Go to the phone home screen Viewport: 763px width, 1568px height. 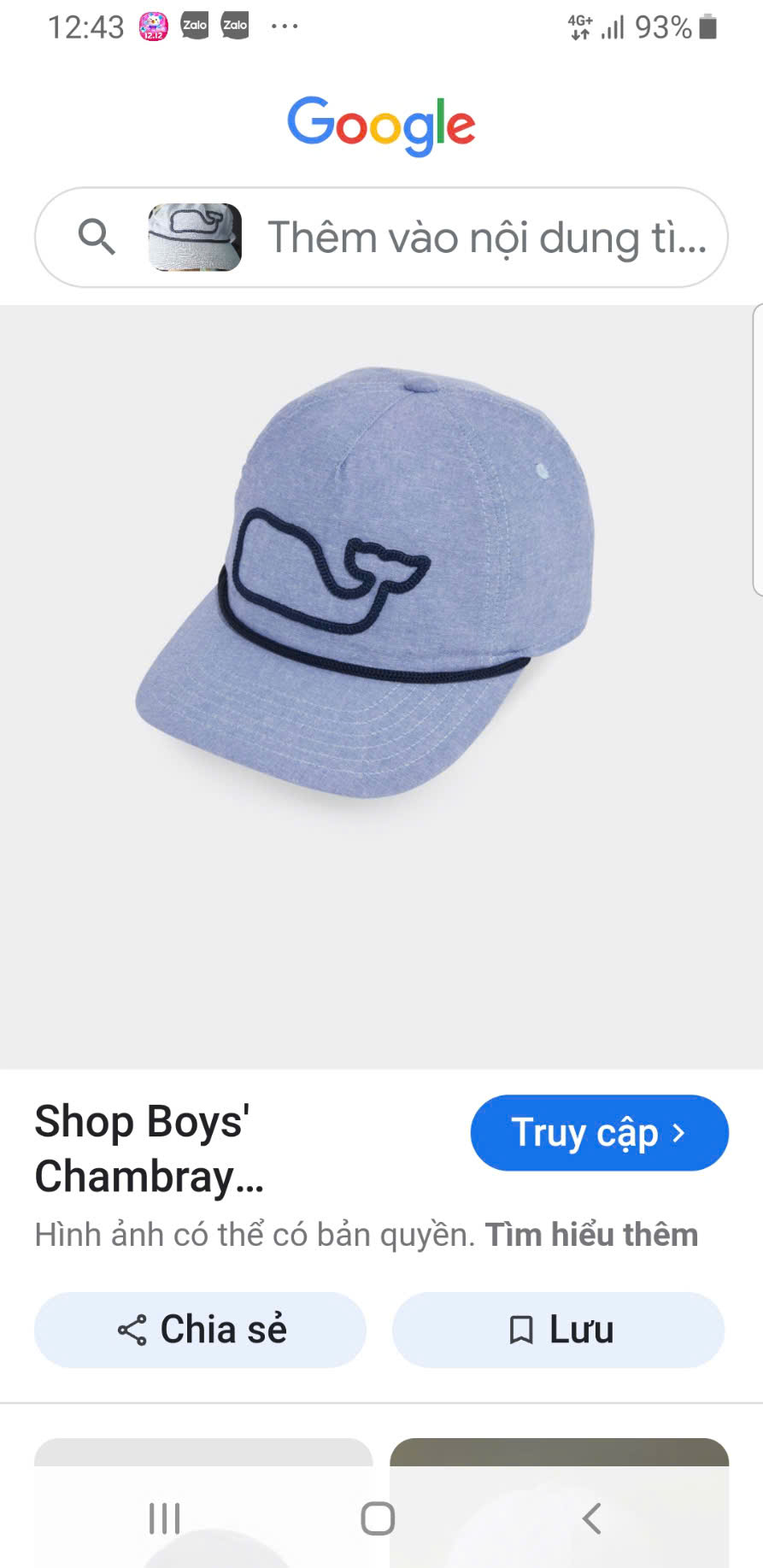(378, 1518)
